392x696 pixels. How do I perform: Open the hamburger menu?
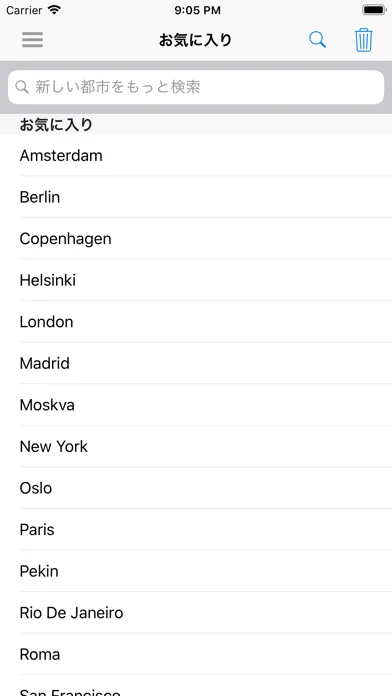32,40
